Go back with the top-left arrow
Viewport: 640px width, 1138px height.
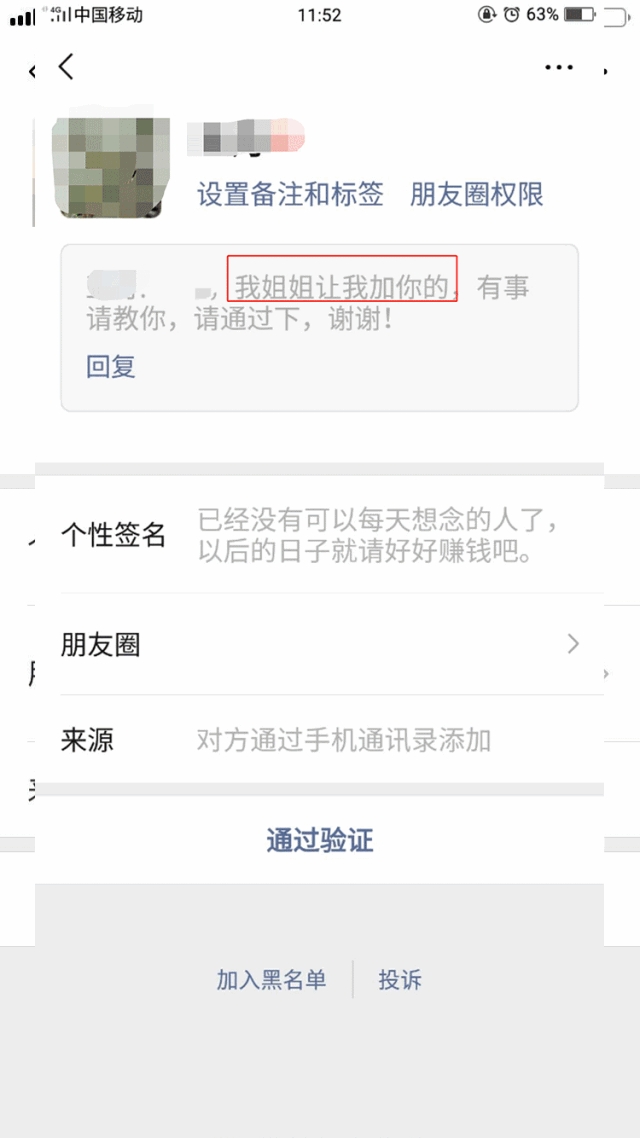(x=66, y=67)
